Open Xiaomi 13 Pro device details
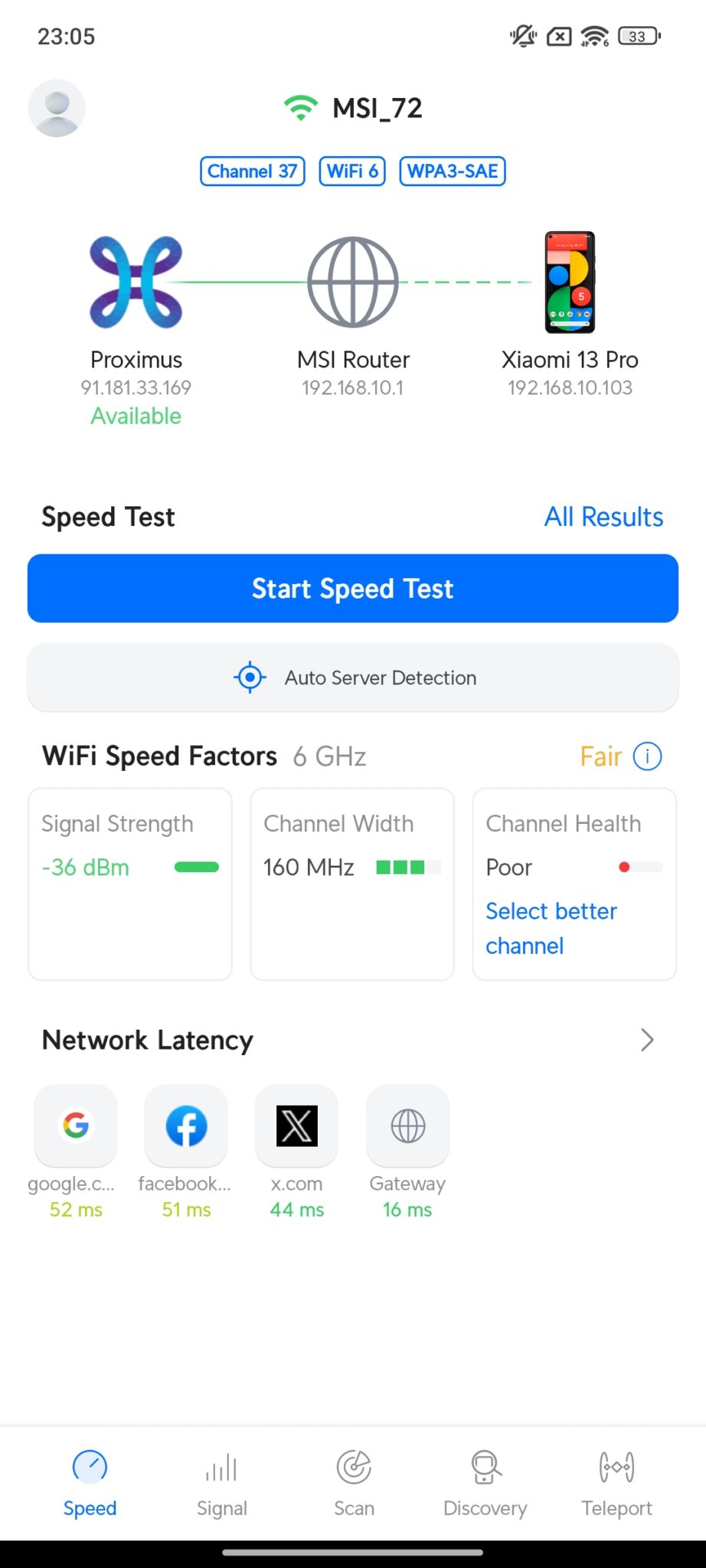The height and width of the screenshot is (1568, 706). click(570, 315)
